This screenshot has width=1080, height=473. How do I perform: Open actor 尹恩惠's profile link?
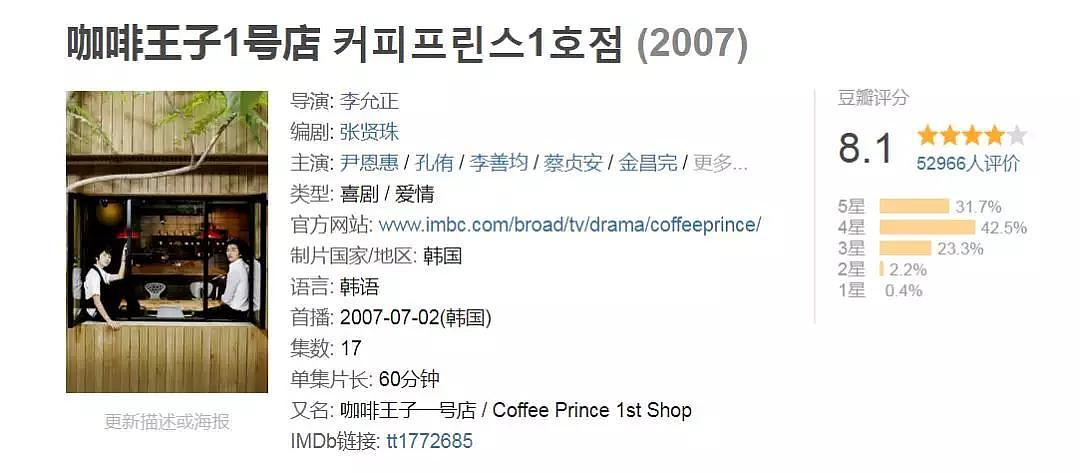tap(369, 163)
